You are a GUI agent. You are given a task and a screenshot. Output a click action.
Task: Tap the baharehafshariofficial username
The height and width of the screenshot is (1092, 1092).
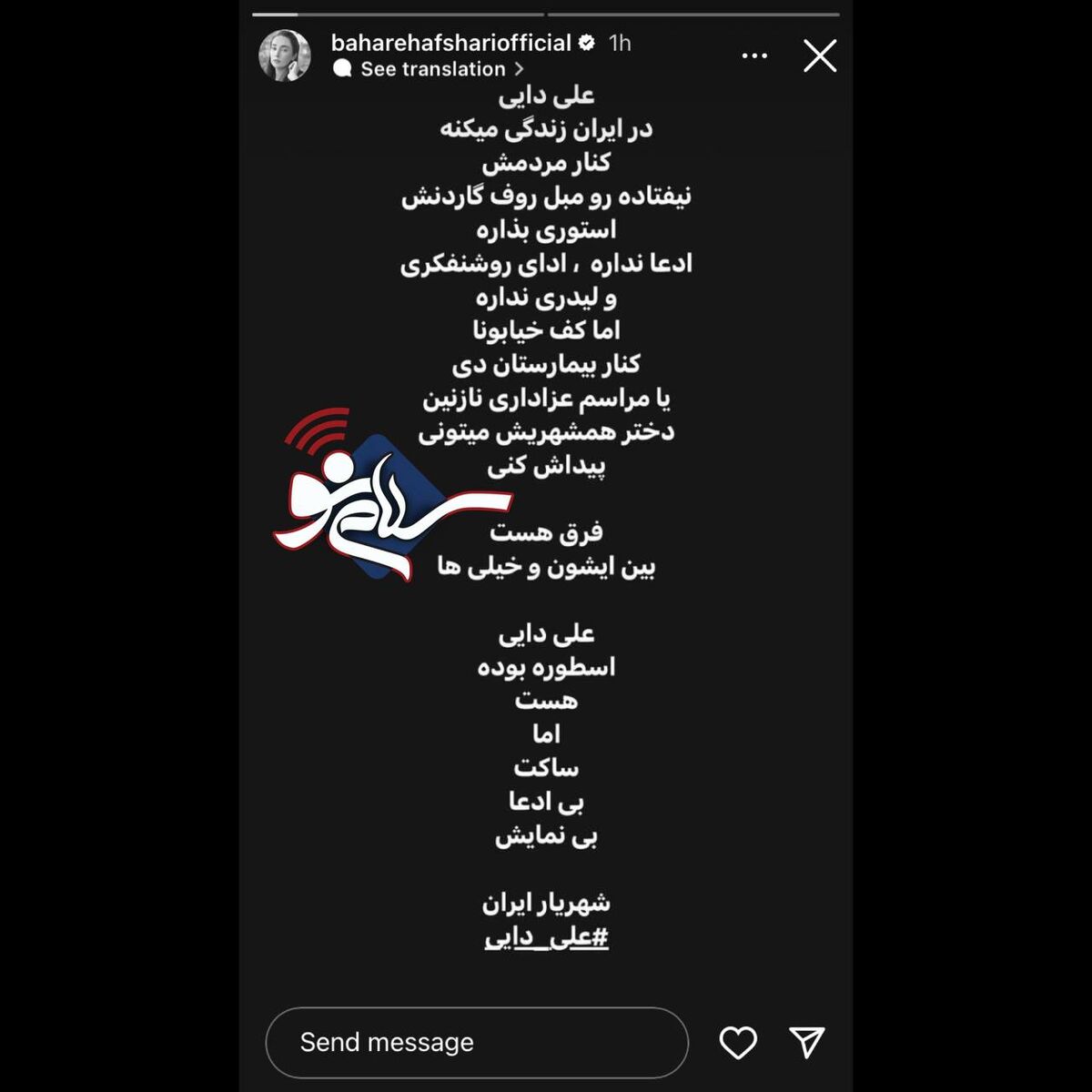(450, 43)
